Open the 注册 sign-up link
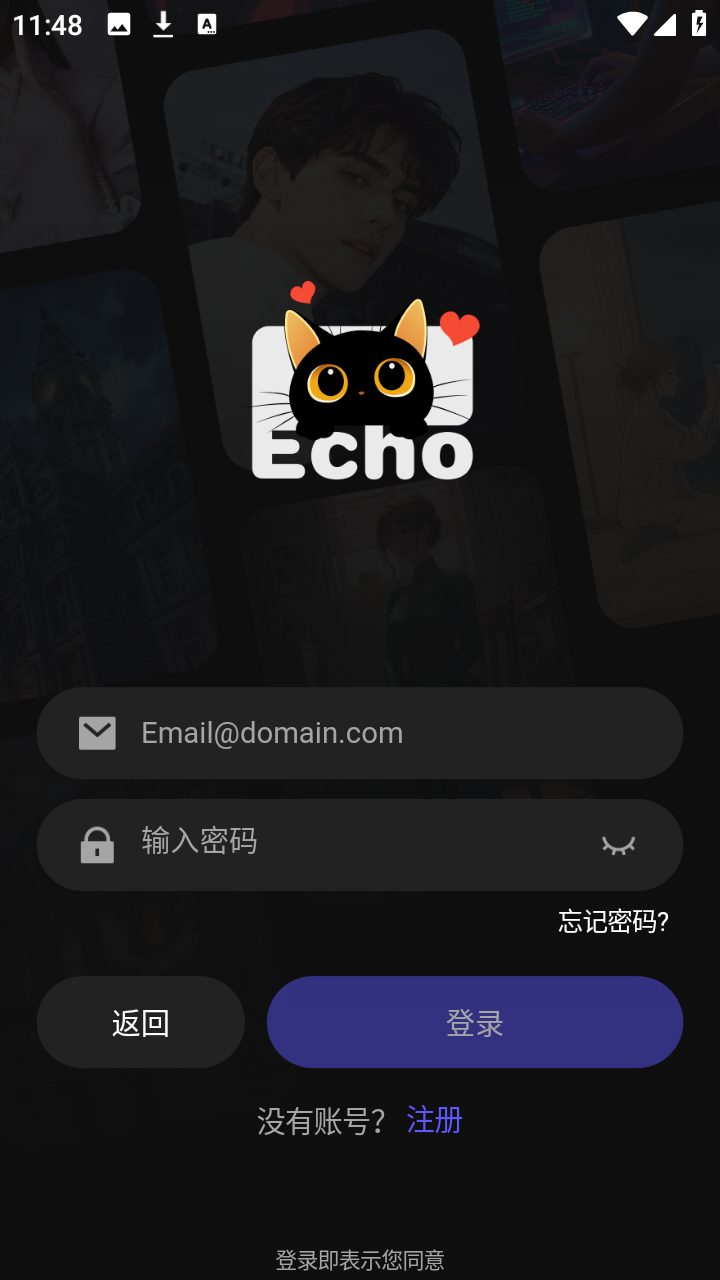This screenshot has height=1280, width=720. (x=434, y=1119)
